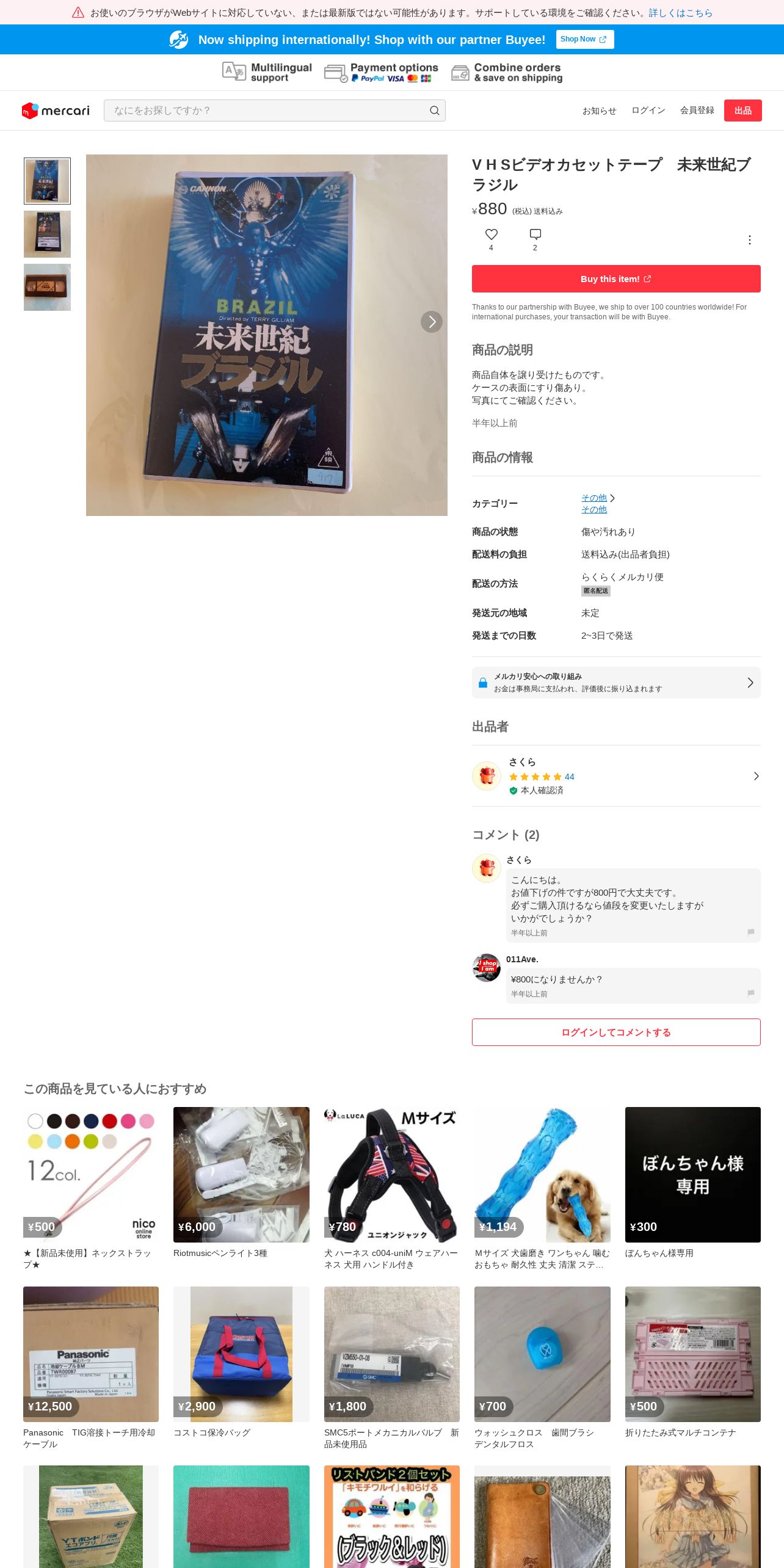
Task: Report 011Ave.'s comment with the flag
Action: [750, 993]
